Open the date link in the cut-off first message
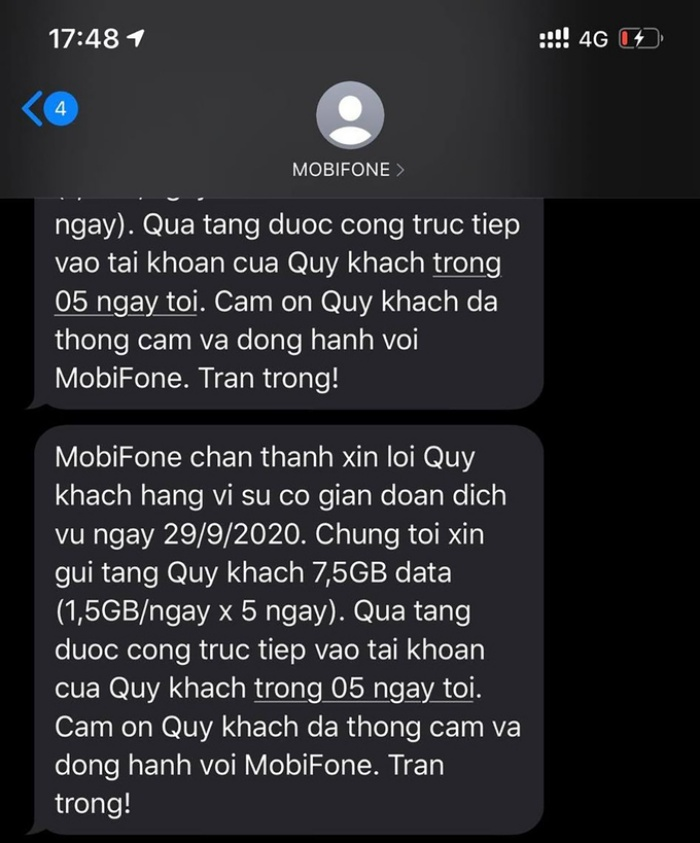The height and width of the screenshot is (843, 700). click(x=126, y=301)
